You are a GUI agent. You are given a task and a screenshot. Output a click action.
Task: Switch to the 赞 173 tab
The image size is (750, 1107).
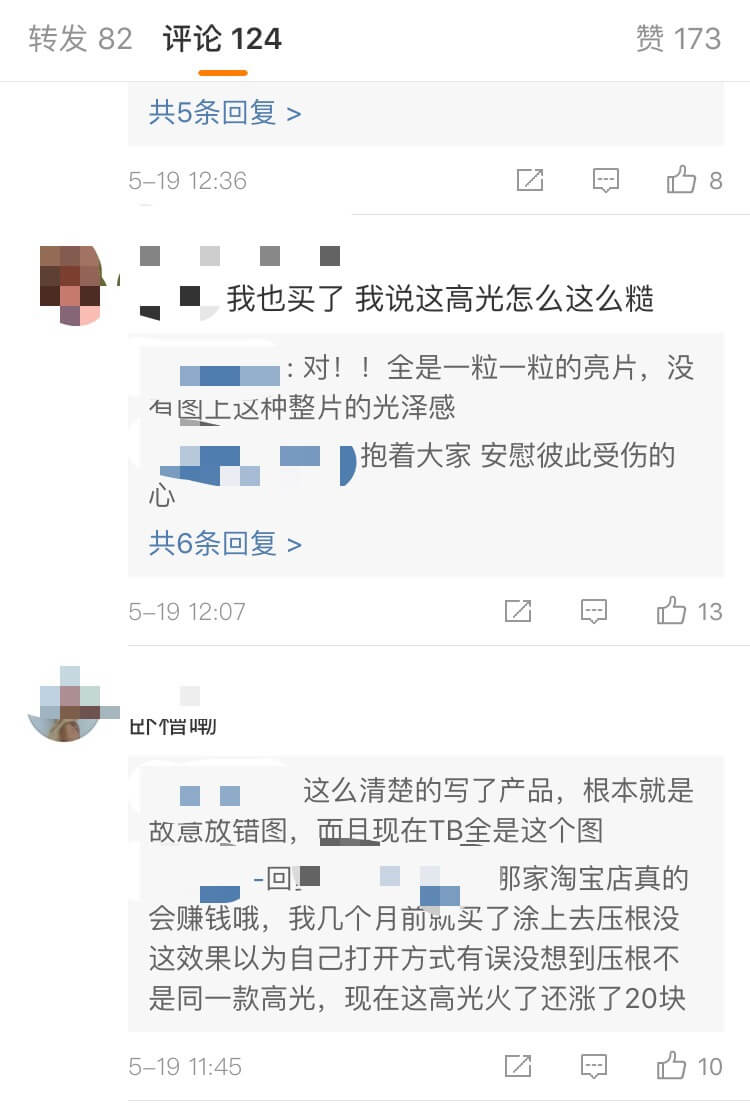pos(677,39)
